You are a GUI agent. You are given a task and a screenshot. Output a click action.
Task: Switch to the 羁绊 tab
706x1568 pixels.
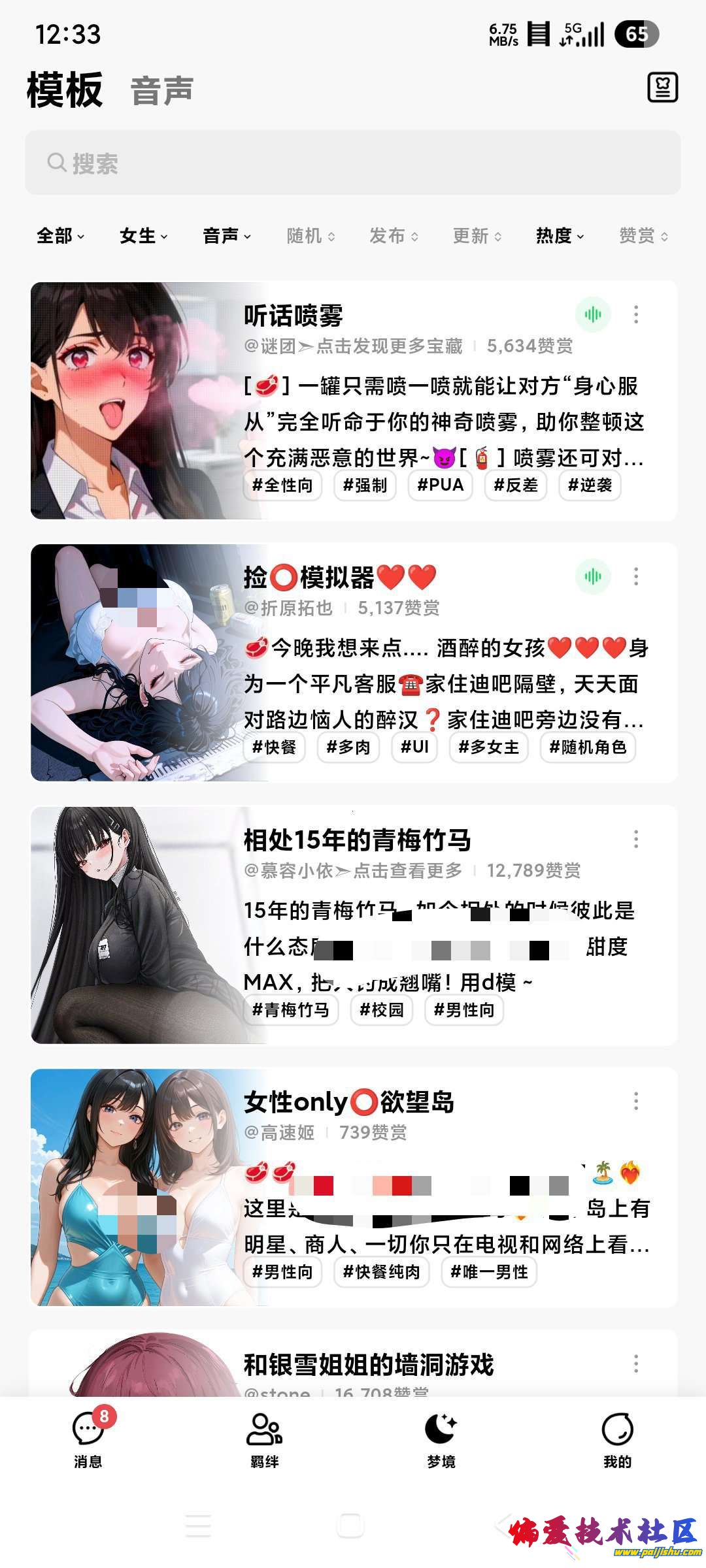[x=264, y=1440]
